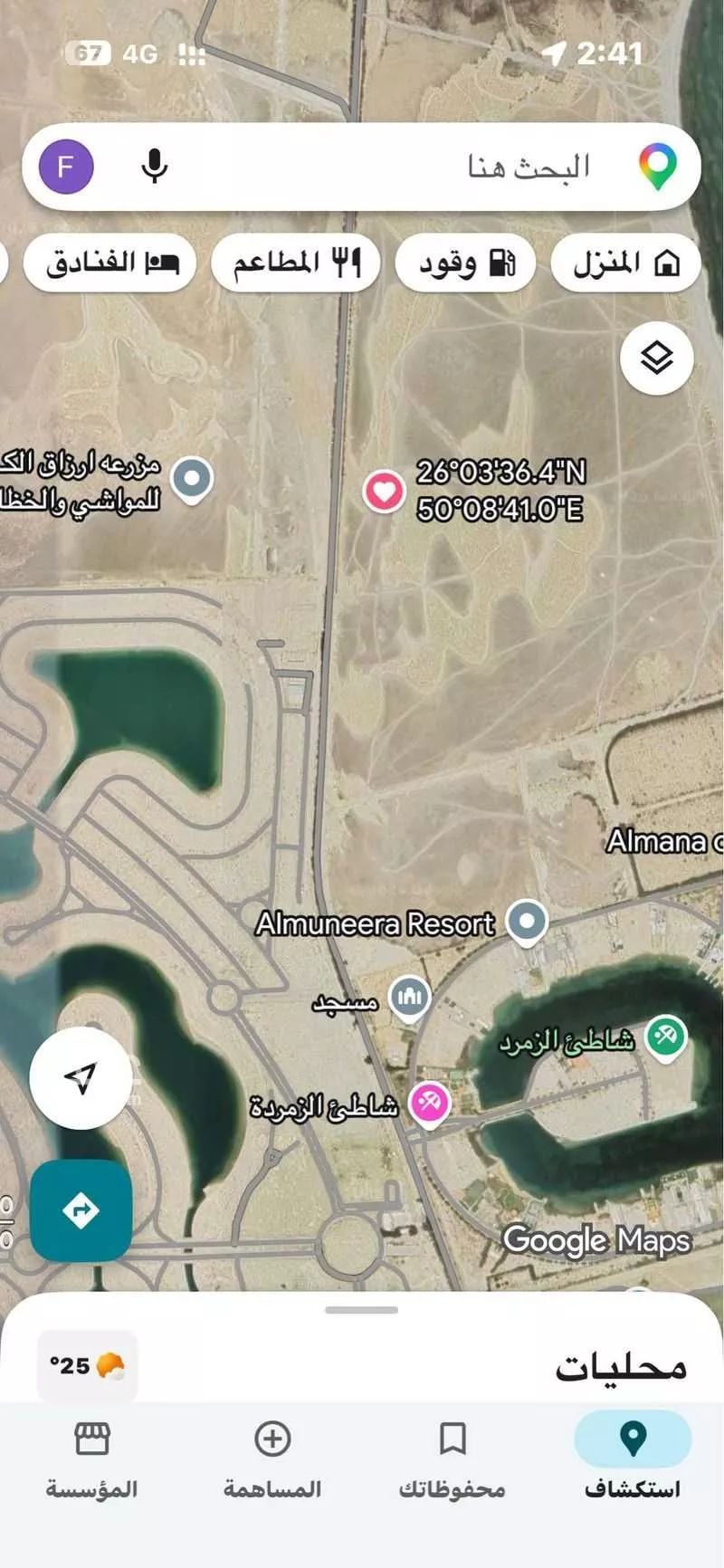Show المطاعم restaurants on the map
Image resolution: width=724 pixels, height=1568 pixels.
pyautogui.click(x=296, y=263)
